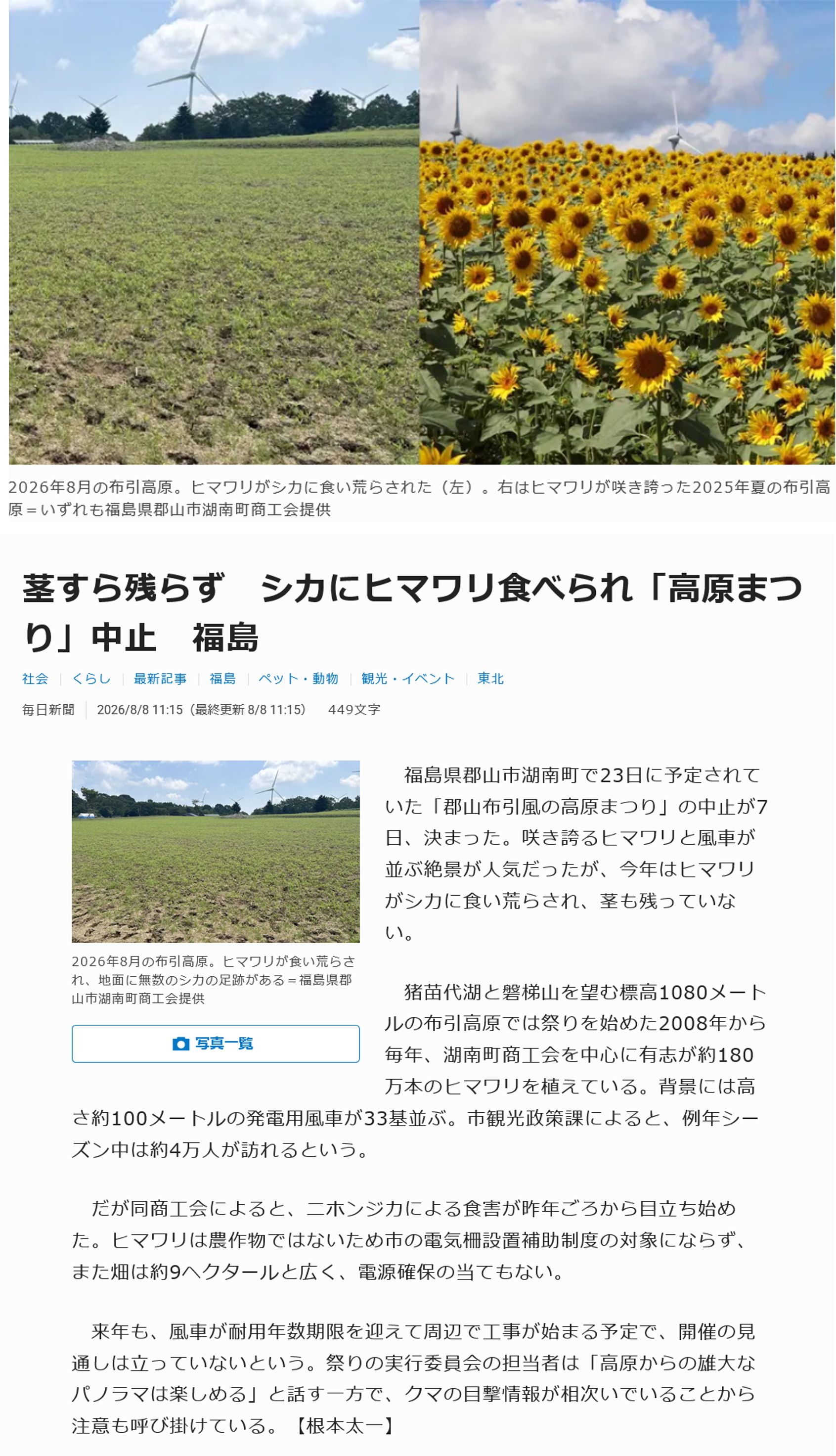This screenshot has width=836, height=1456.
Task: Open the 観光・イベント category link
Action: [408, 679]
